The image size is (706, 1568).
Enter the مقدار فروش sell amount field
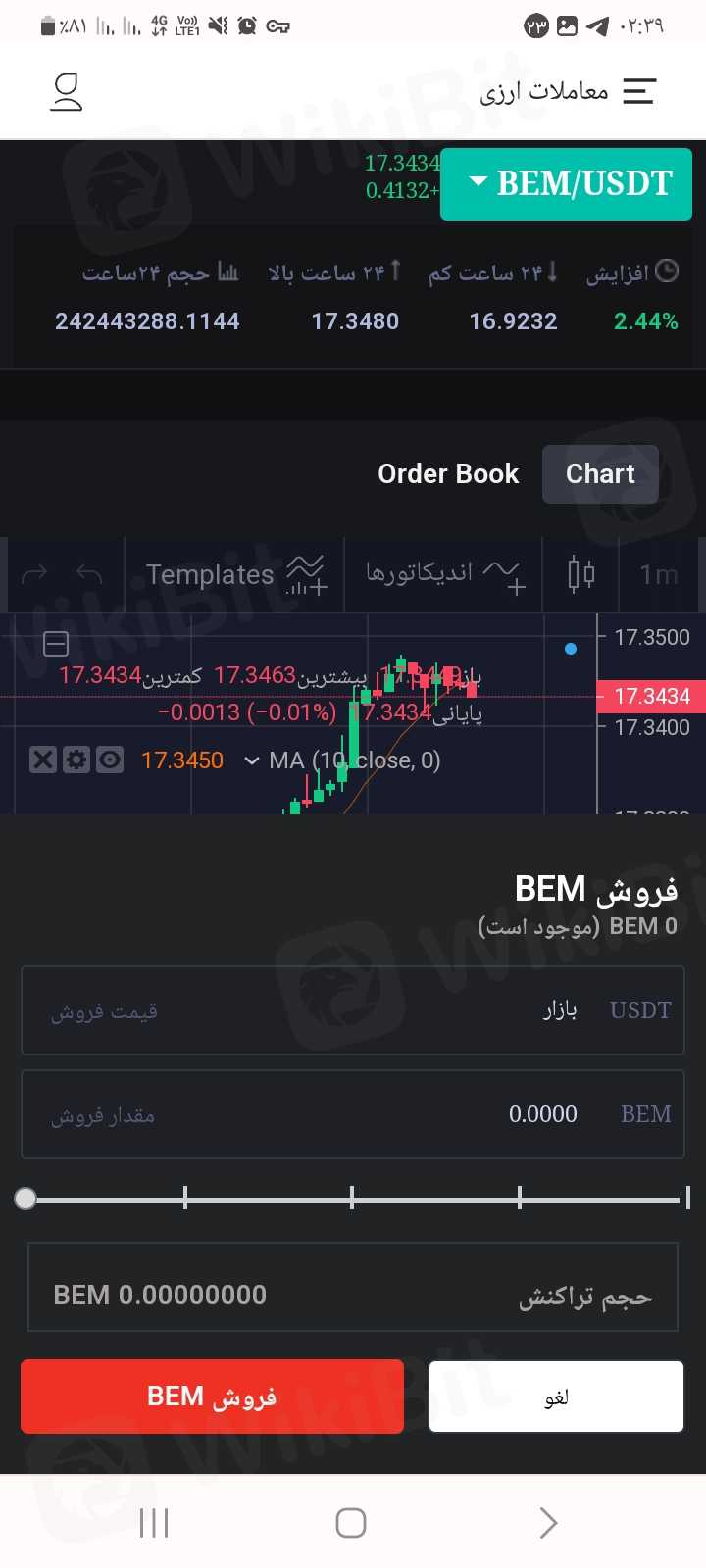[353, 1114]
